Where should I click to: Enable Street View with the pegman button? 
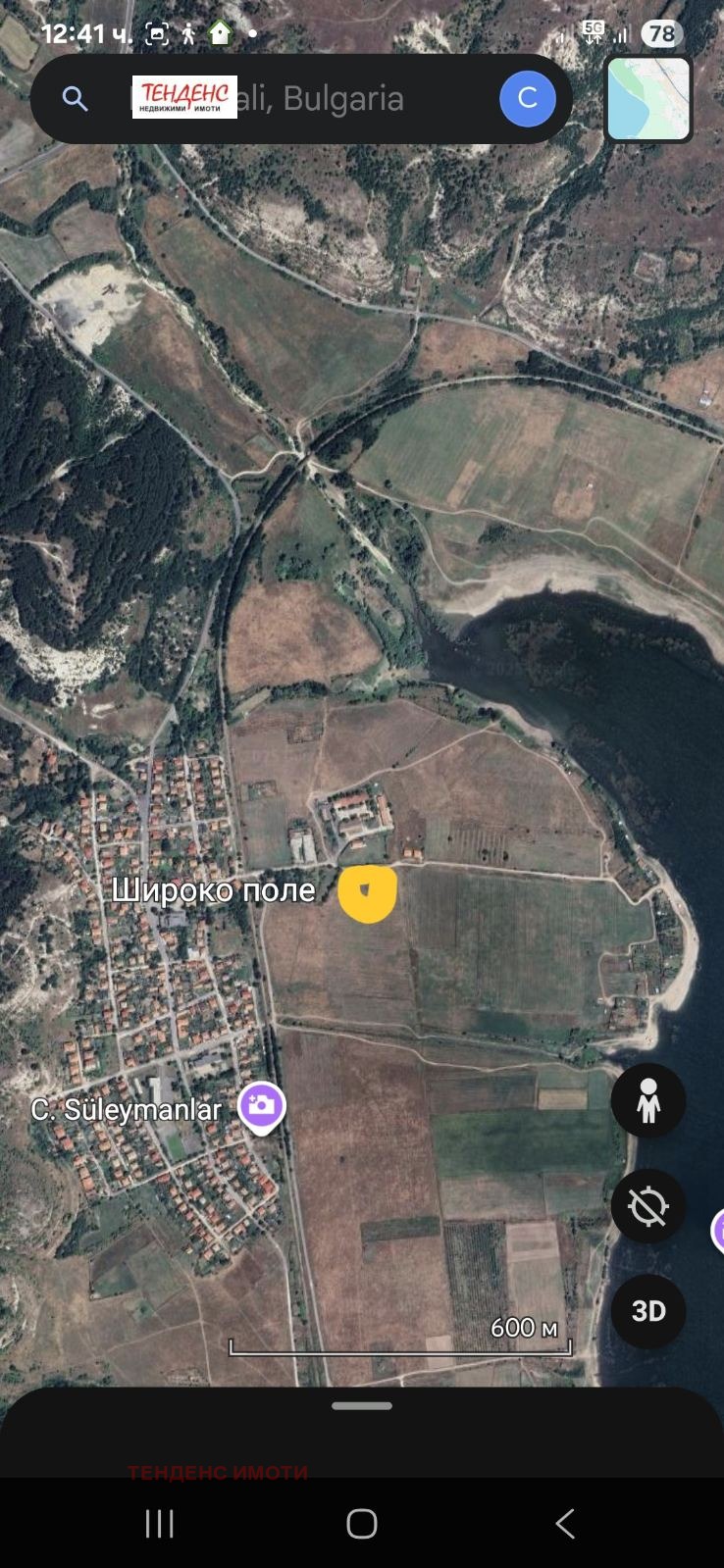(647, 1101)
